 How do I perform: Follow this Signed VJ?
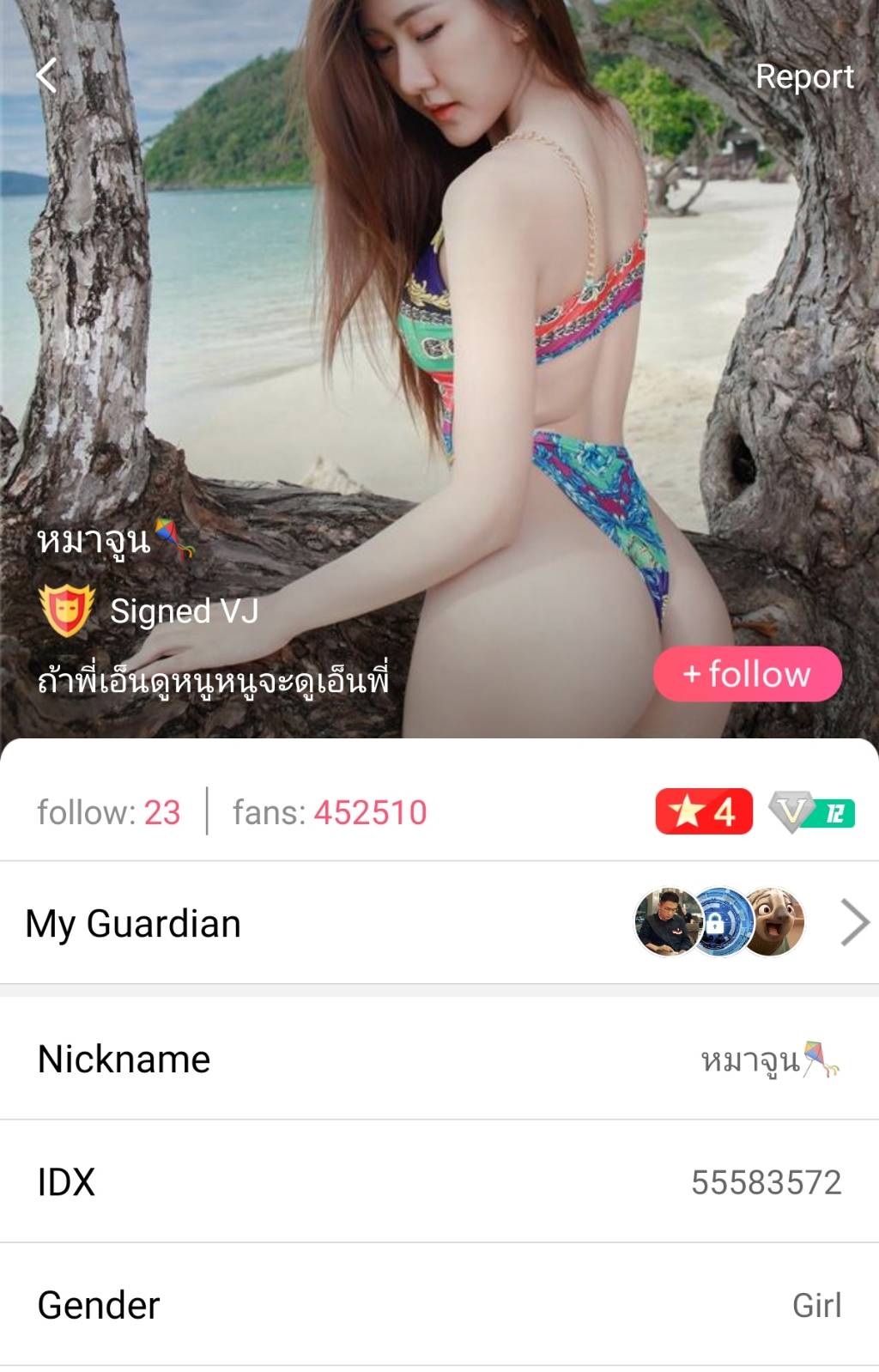[747, 674]
